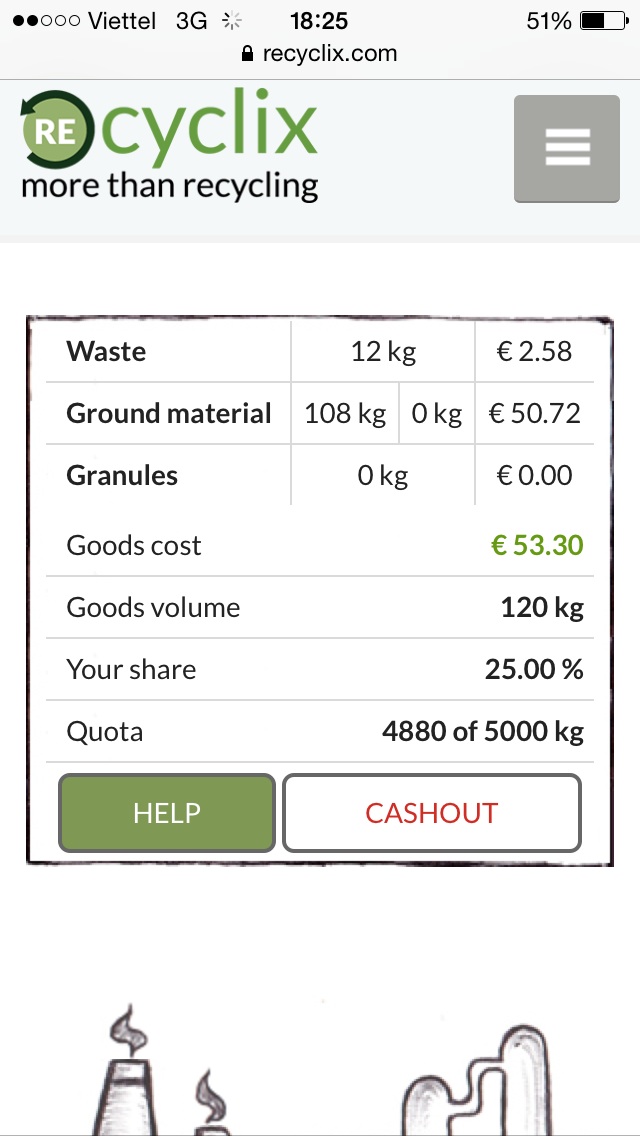Tap the green HELP button

[167, 813]
